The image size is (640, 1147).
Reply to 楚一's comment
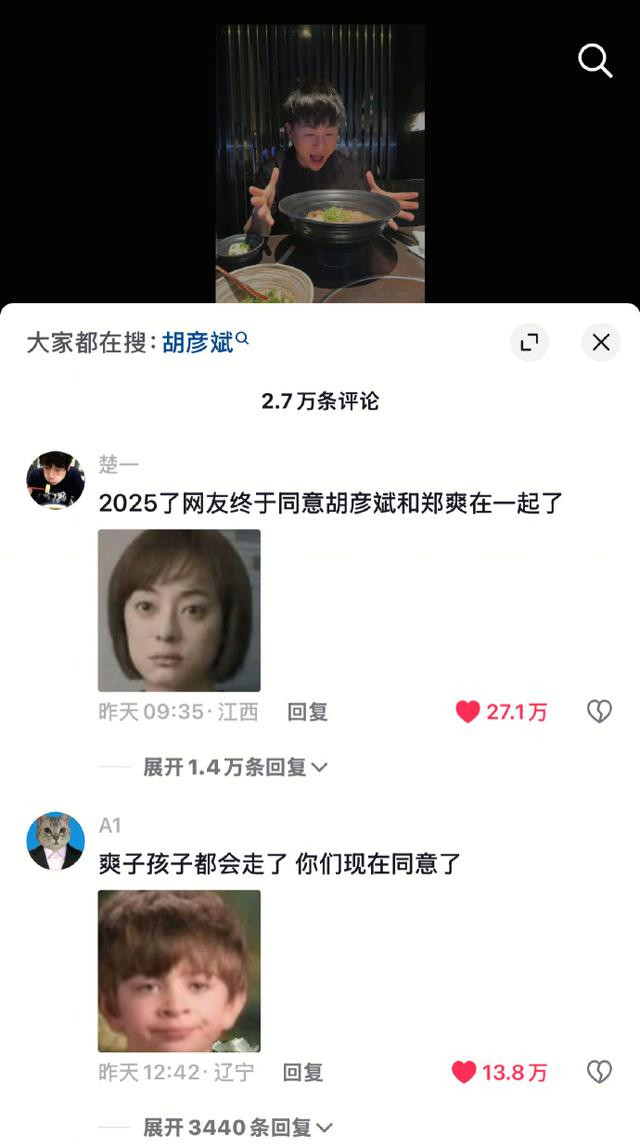click(x=307, y=712)
